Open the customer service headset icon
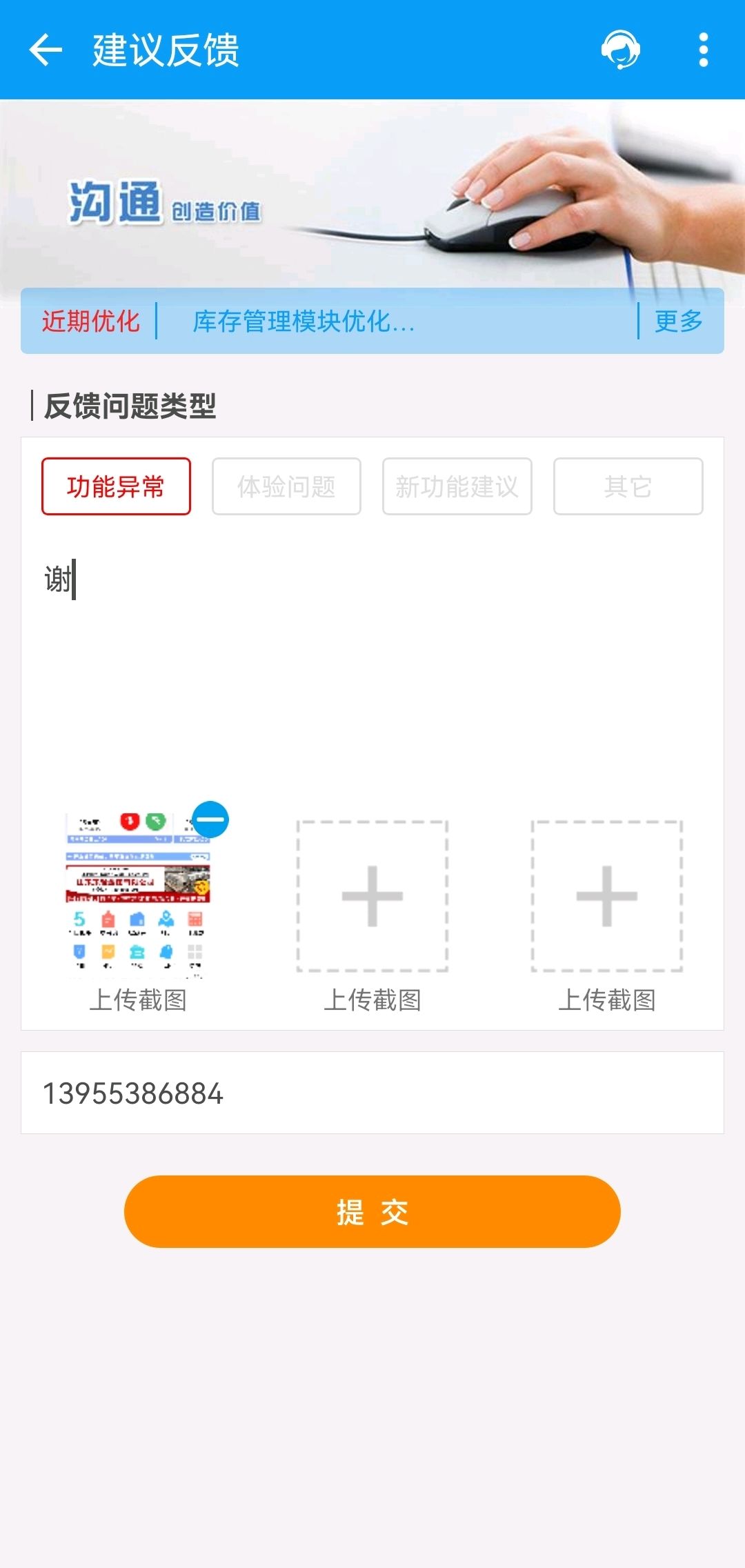Screen dimensions: 745x1568 620,50
